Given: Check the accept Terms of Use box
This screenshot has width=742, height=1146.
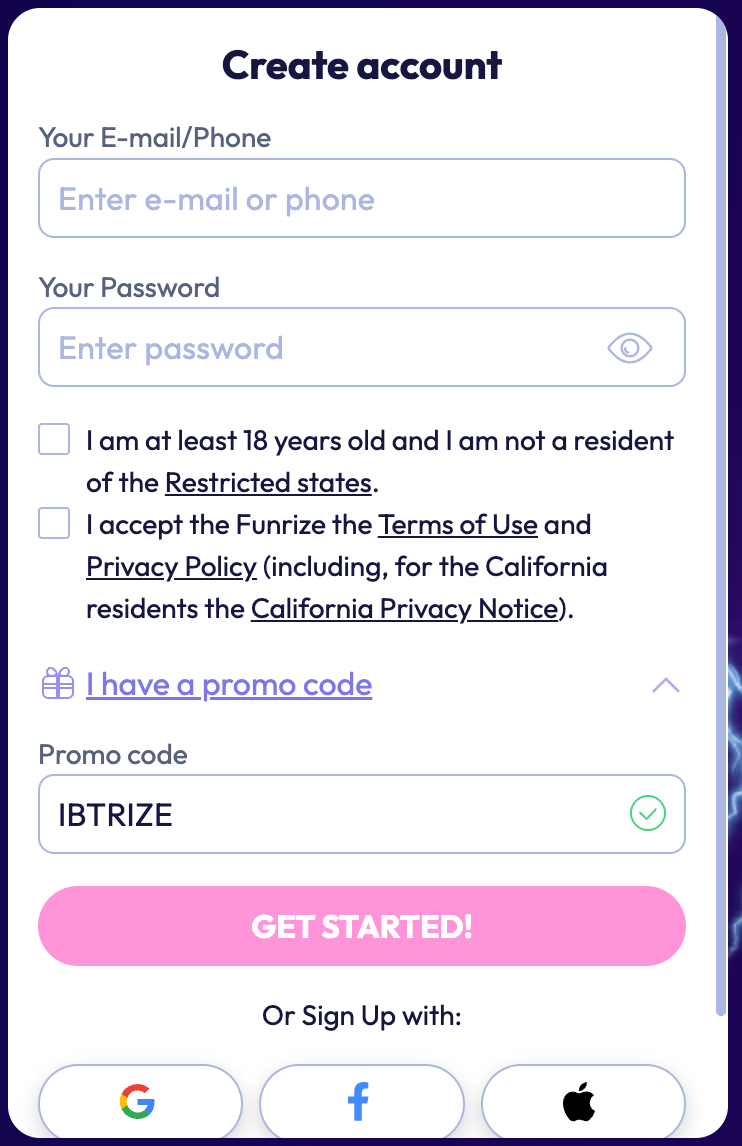Looking at the screenshot, I should click(54, 524).
